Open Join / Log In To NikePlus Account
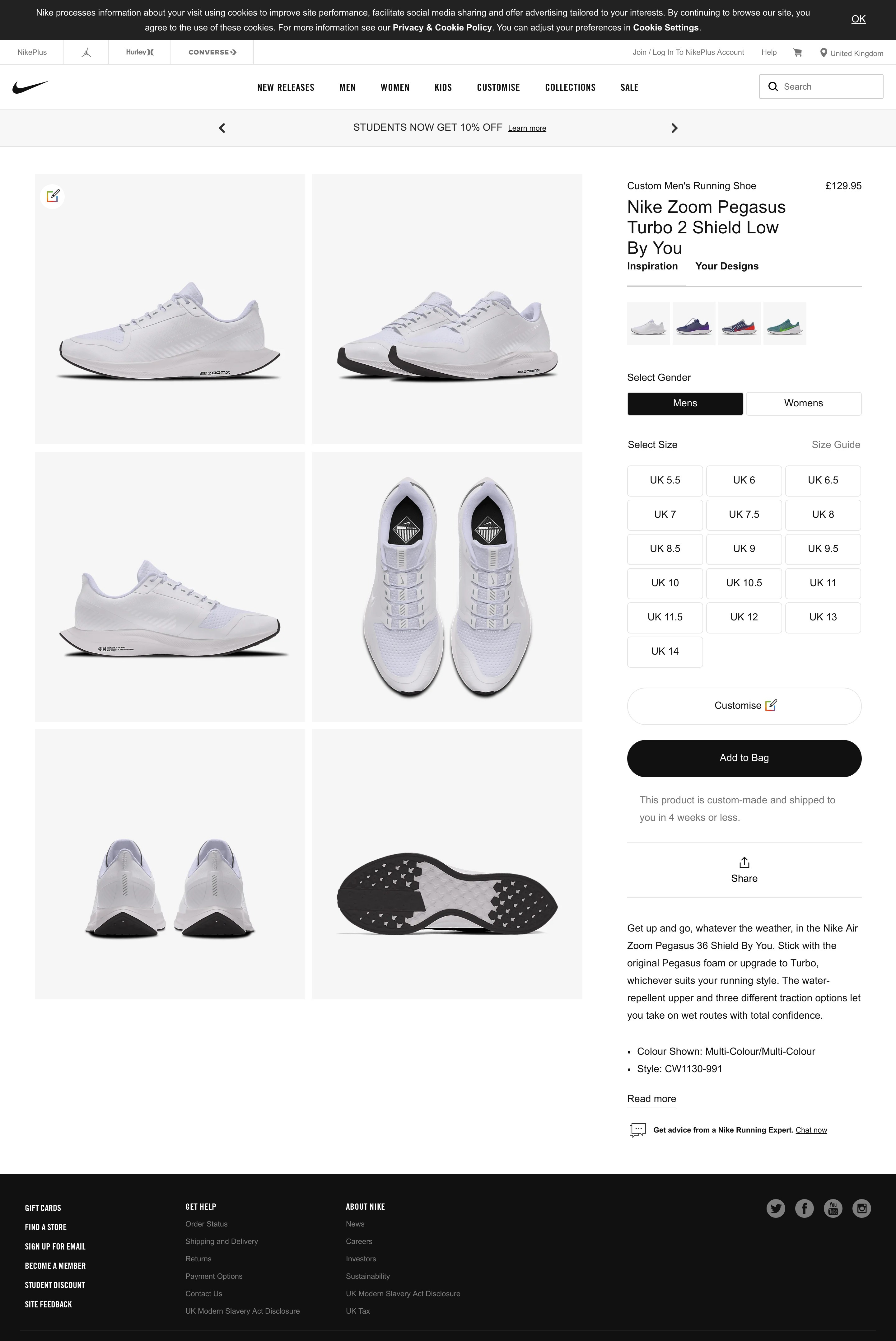This screenshot has height=1341, width=896. [x=688, y=53]
